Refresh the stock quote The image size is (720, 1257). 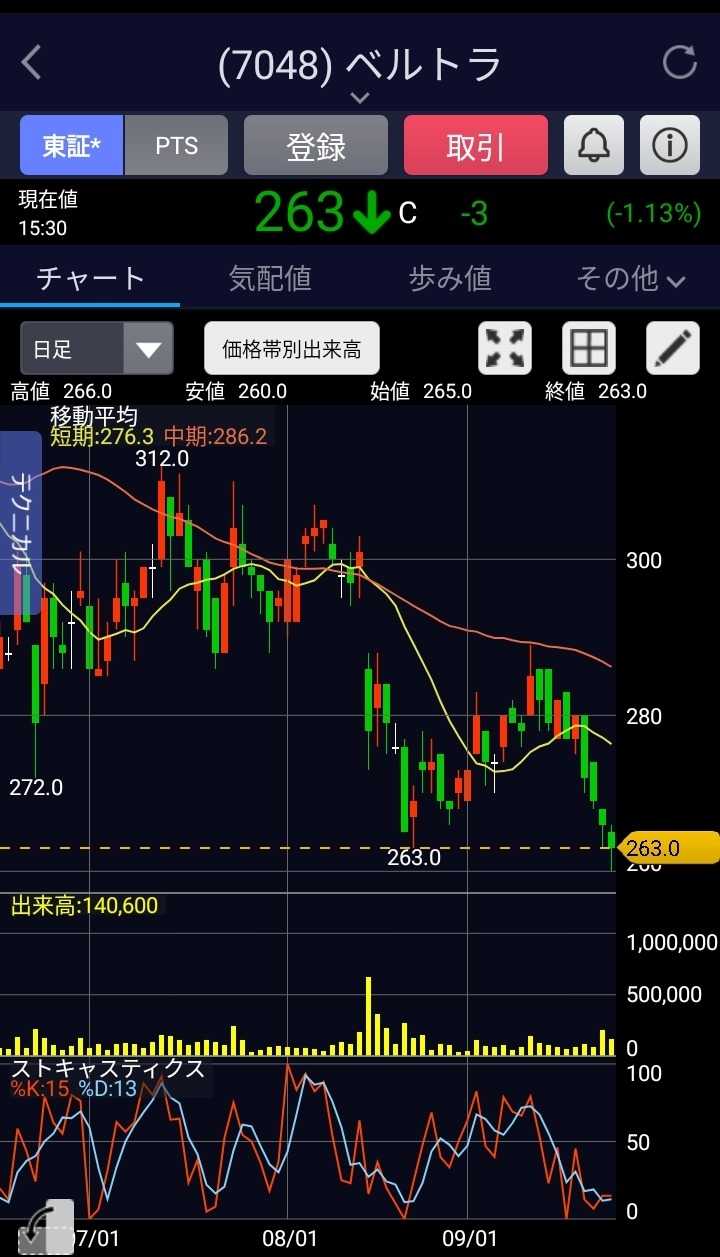point(680,63)
